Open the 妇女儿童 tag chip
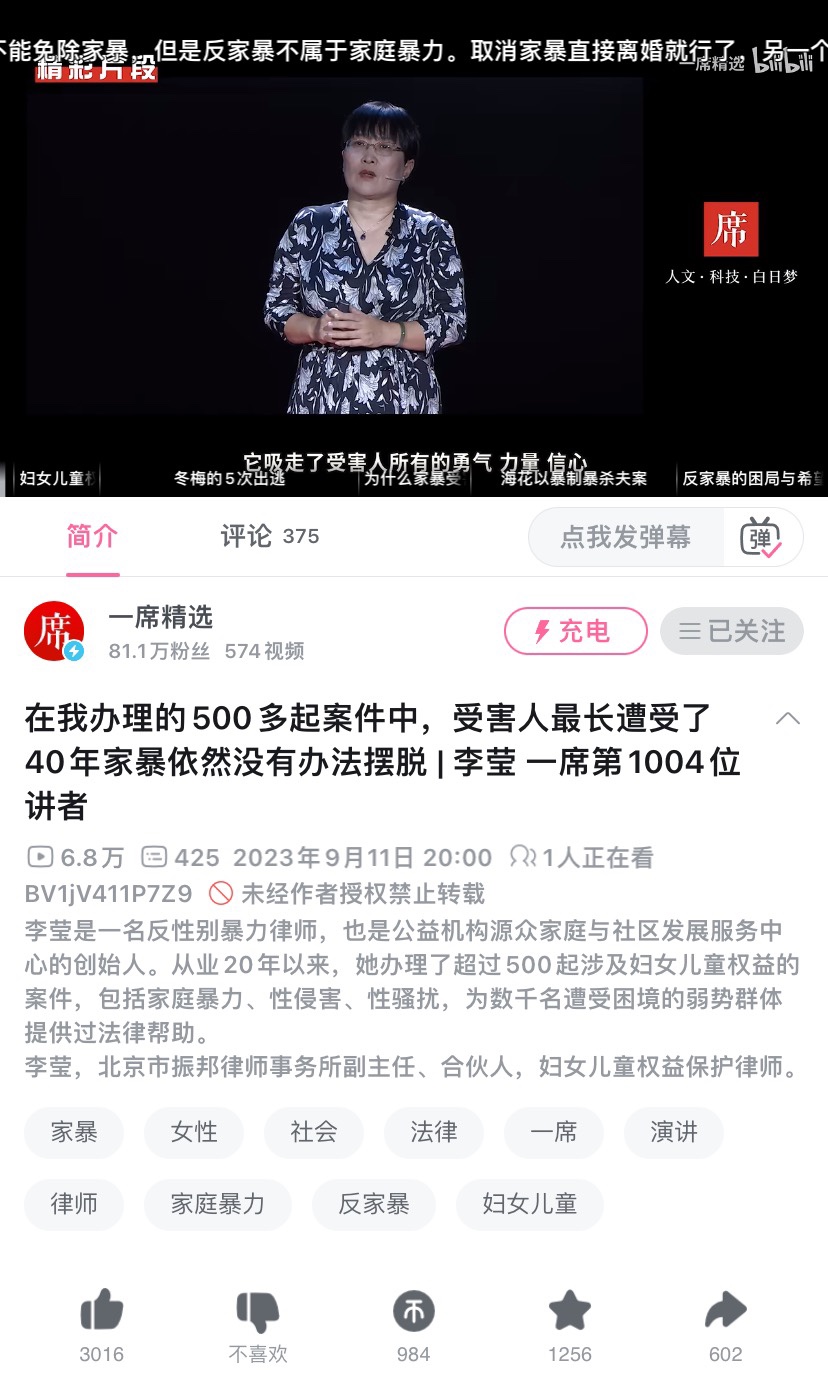Image resolution: width=828 pixels, height=1390 pixels. point(530,1204)
